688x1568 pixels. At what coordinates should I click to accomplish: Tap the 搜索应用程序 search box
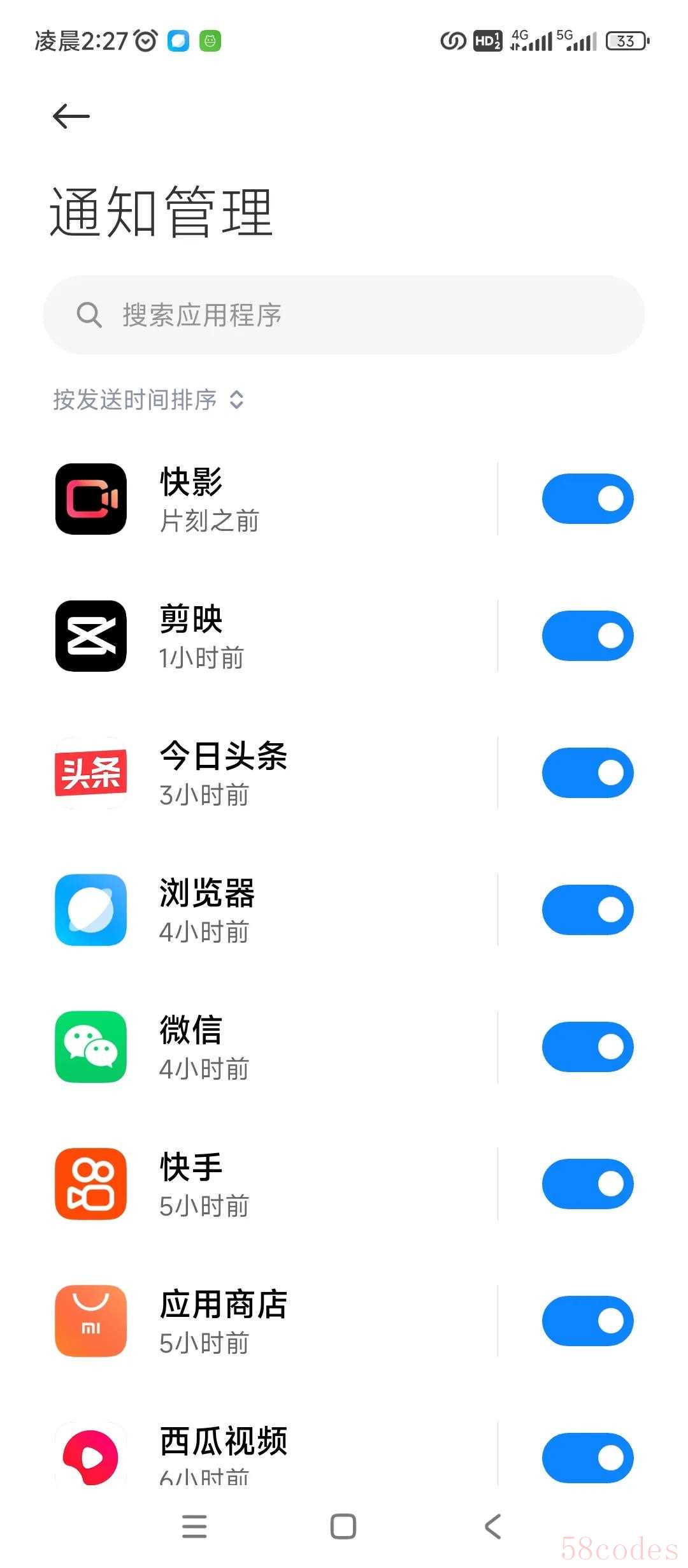344,315
